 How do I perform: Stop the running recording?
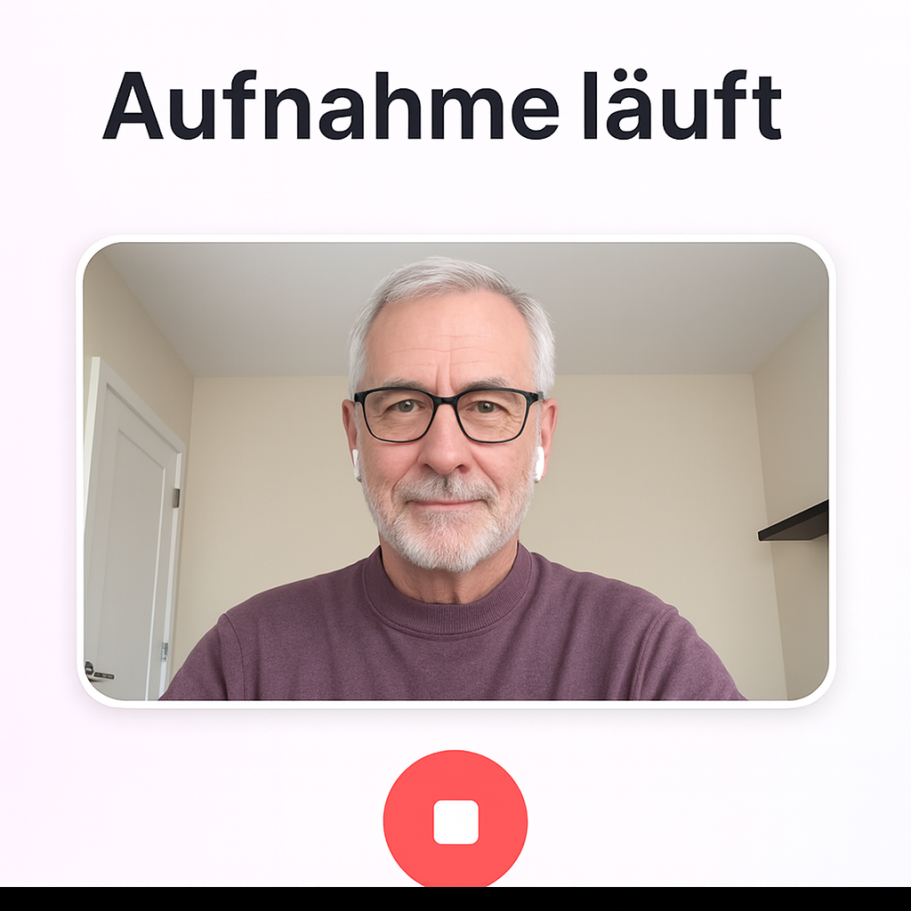point(455,820)
